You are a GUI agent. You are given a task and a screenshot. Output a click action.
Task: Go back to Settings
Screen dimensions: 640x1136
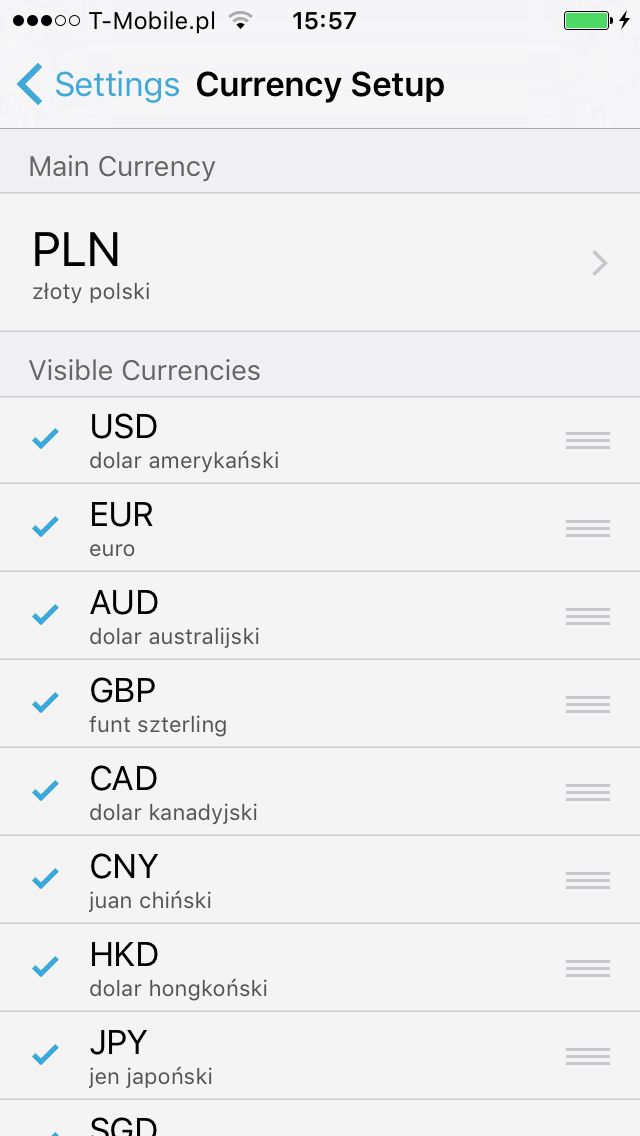(98, 85)
